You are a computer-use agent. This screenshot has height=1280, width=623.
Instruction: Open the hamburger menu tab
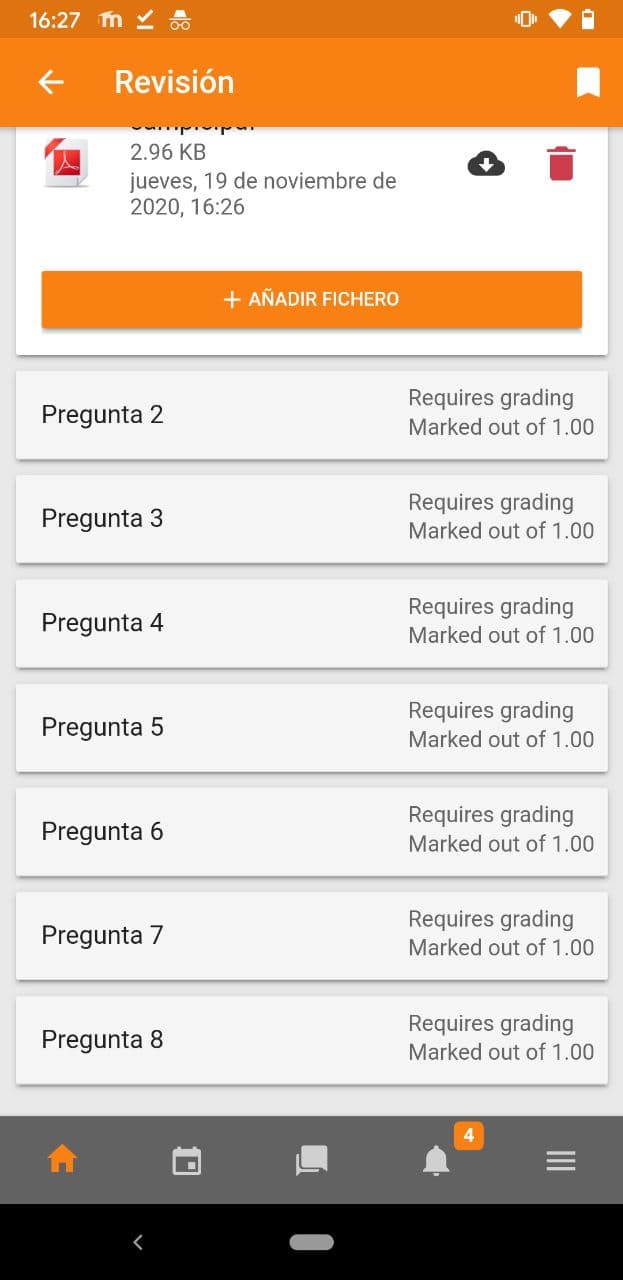(x=561, y=1160)
